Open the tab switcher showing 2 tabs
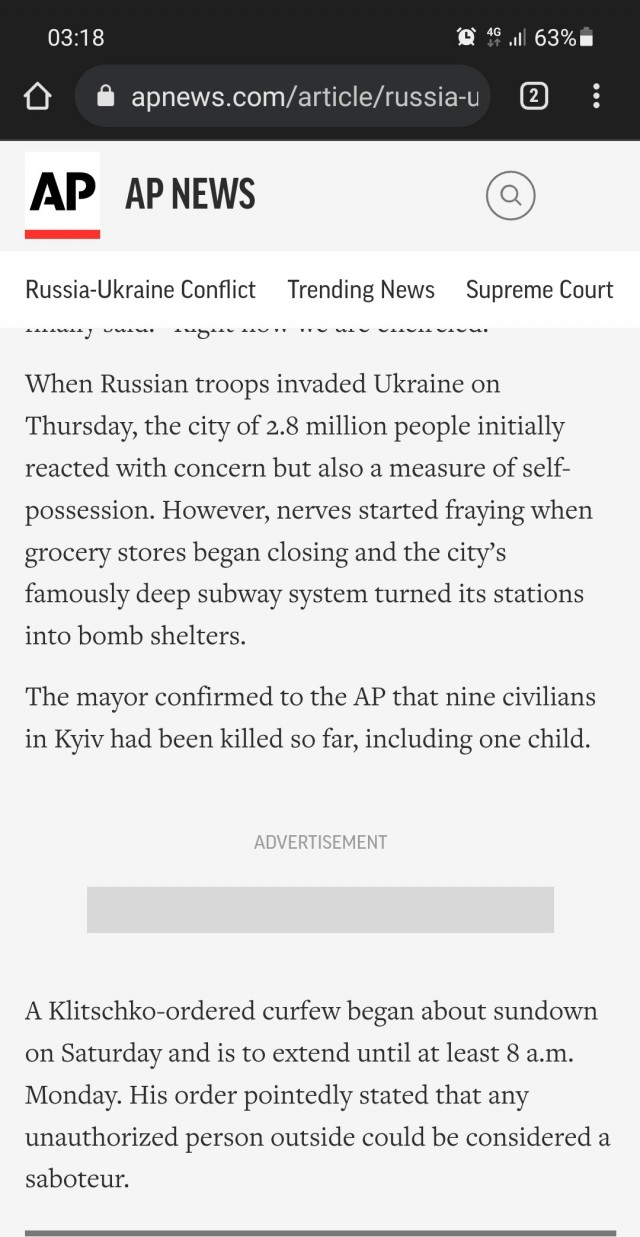Image resolution: width=640 pixels, height=1237 pixels. [534, 96]
